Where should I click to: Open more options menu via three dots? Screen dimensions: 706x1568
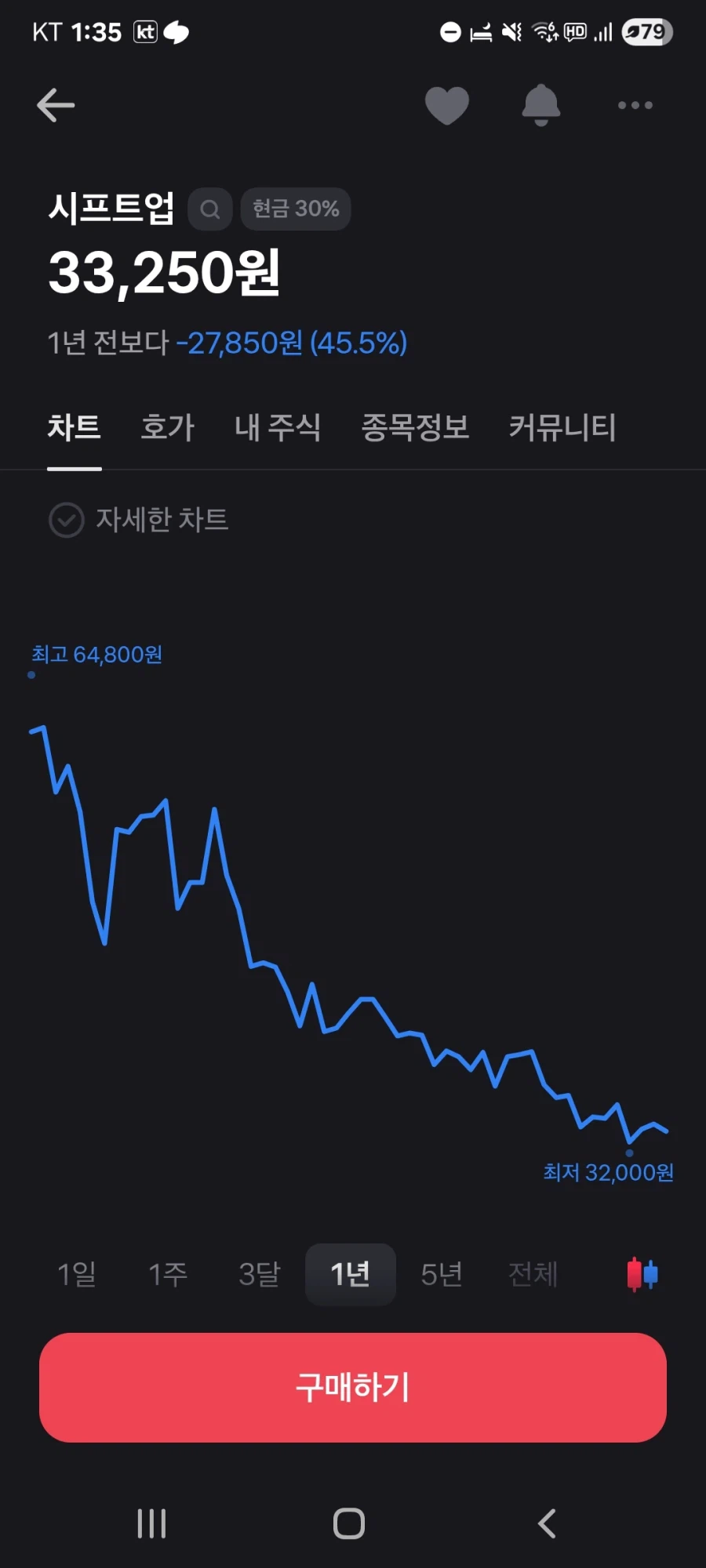coord(634,104)
